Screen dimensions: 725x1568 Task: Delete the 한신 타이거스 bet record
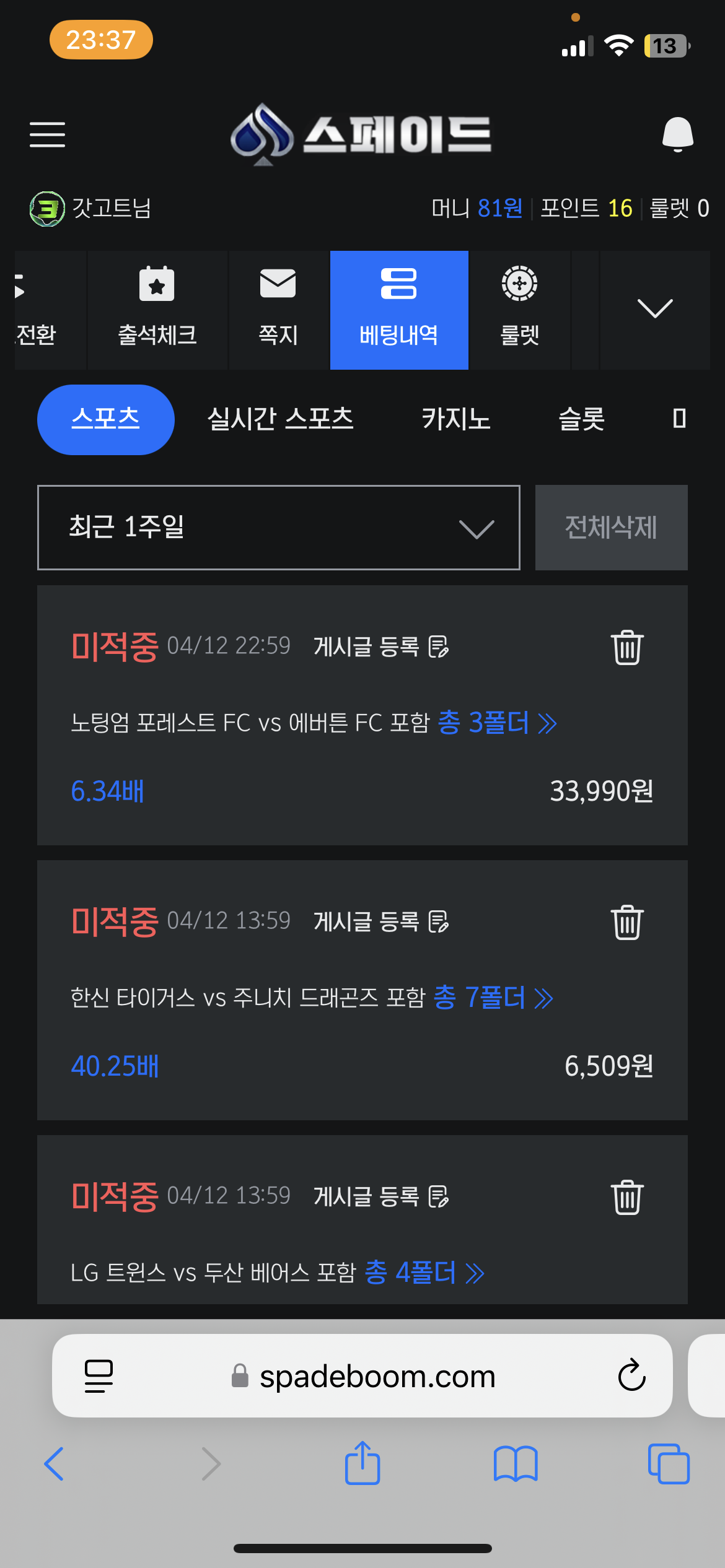click(627, 922)
